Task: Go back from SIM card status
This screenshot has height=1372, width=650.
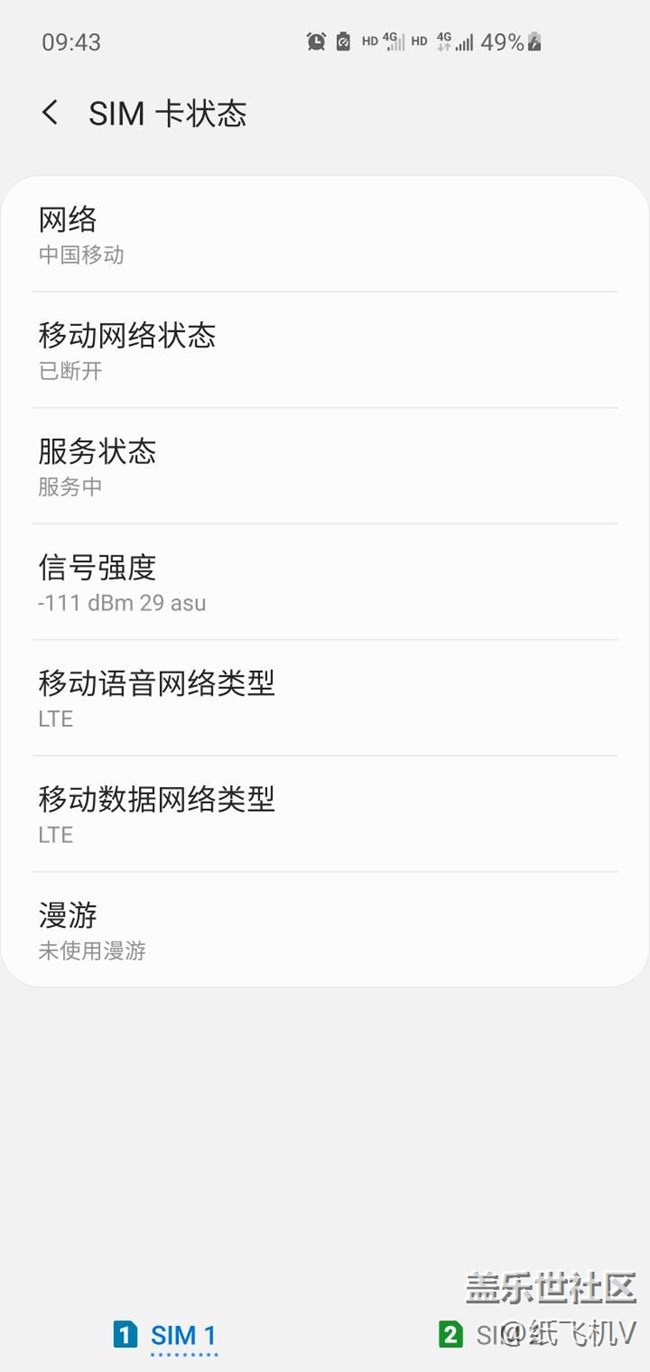Action: coord(50,113)
